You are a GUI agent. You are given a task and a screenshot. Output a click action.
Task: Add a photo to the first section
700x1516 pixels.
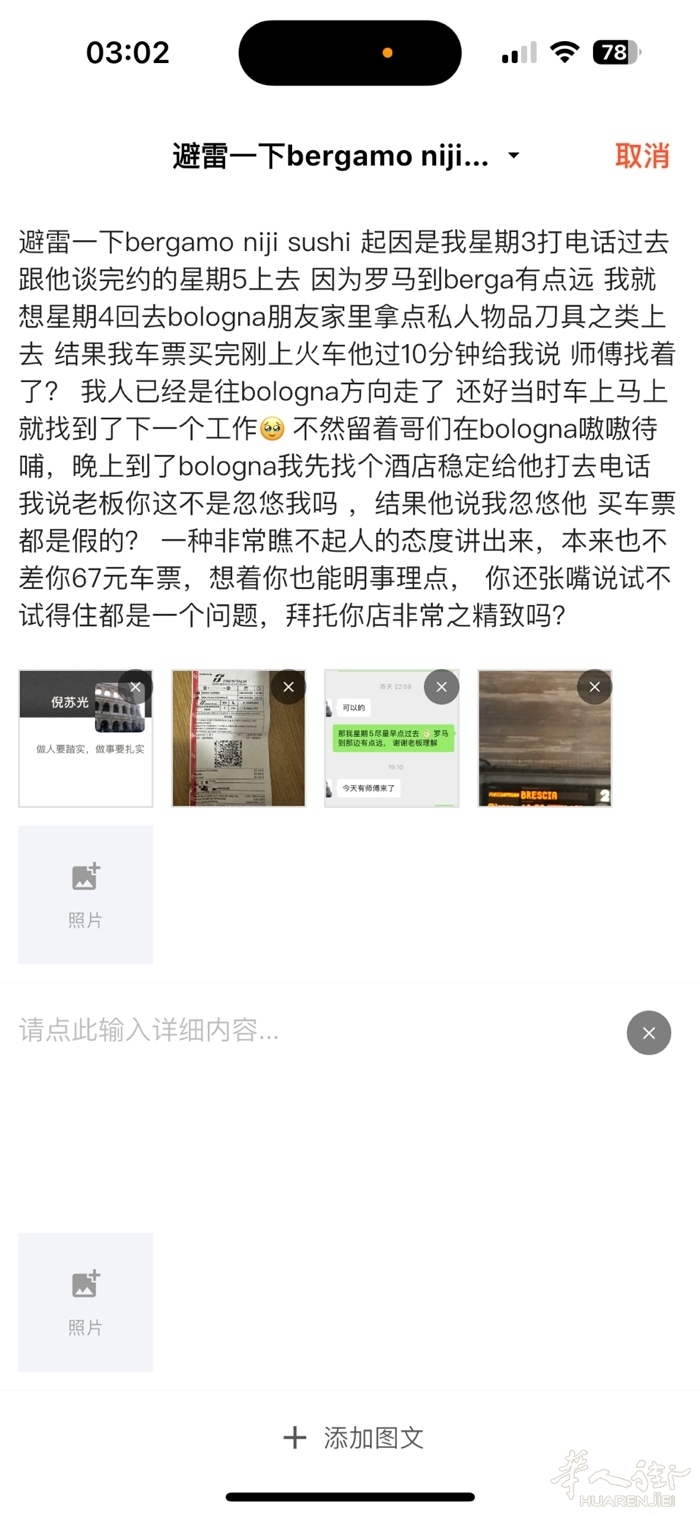coord(86,894)
